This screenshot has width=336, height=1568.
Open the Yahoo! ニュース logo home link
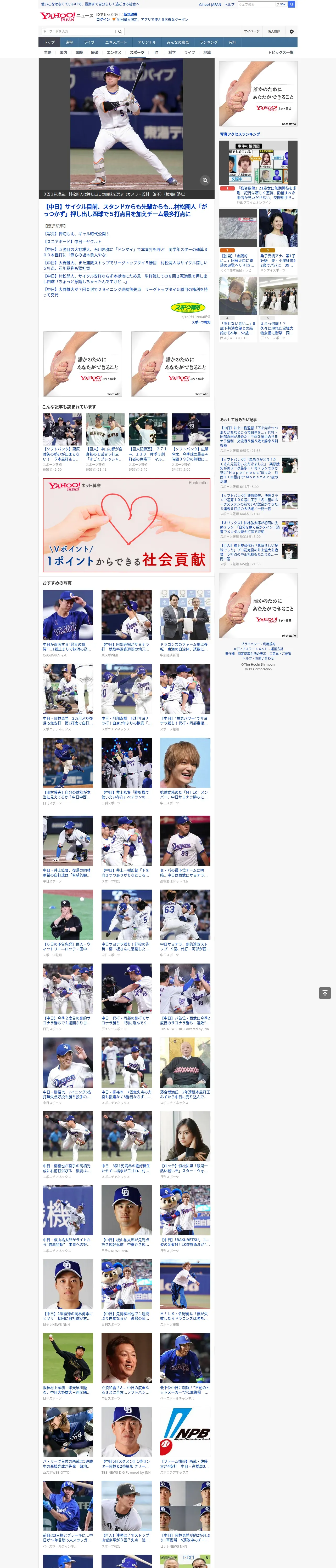[x=66, y=17]
